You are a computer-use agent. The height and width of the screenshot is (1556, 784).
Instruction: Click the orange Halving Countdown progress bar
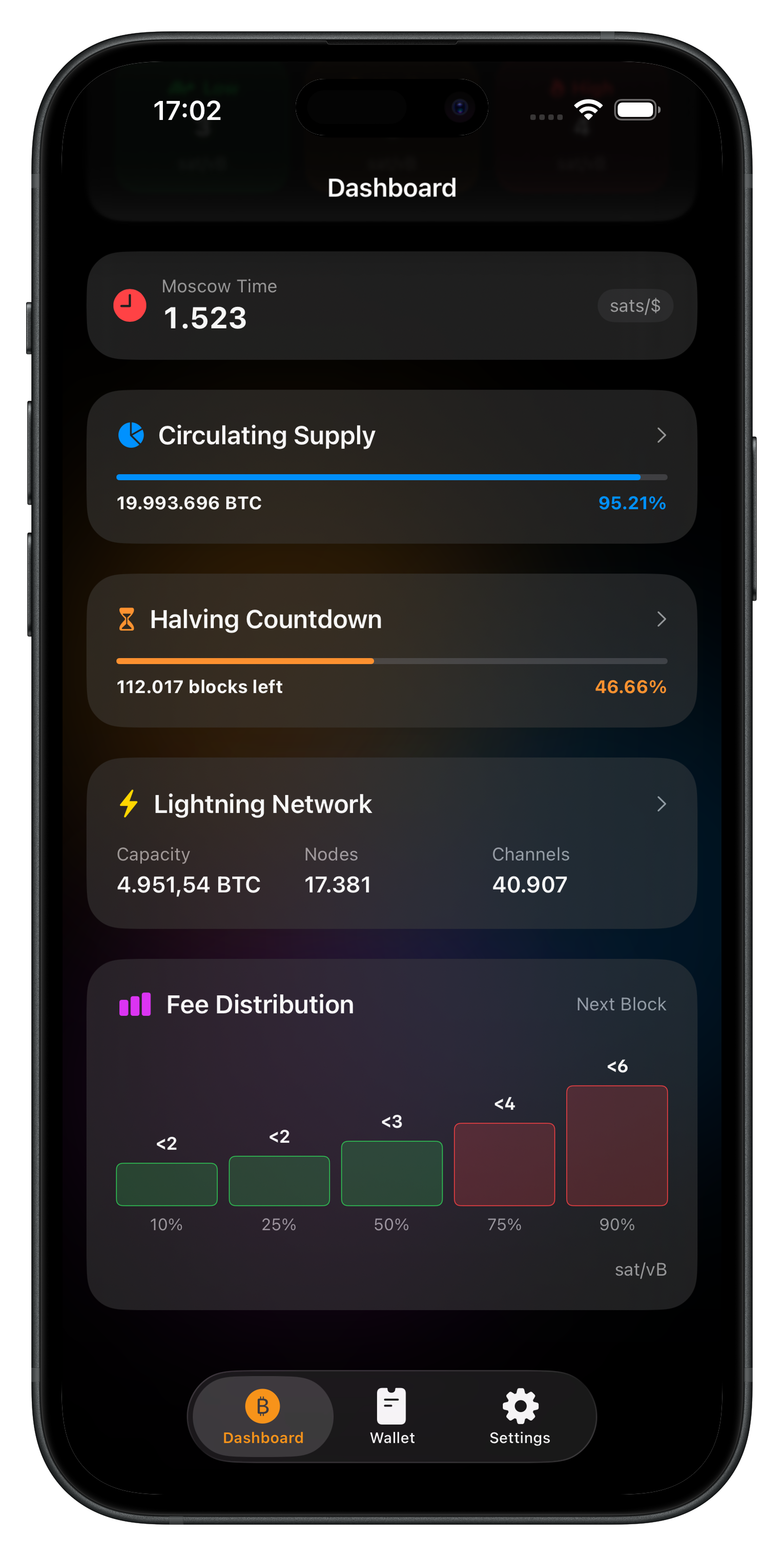(244, 661)
